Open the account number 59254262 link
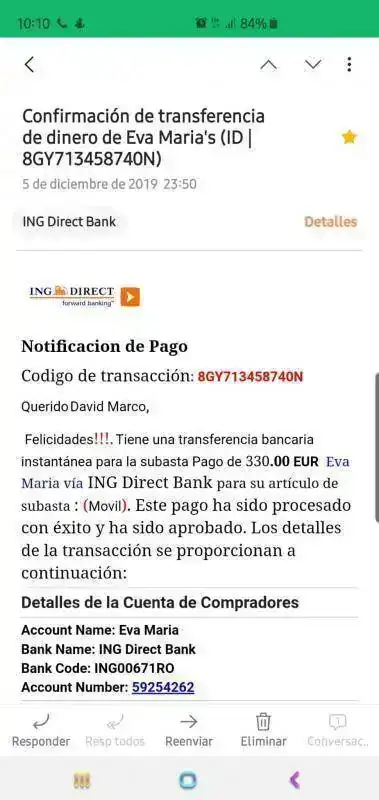Screen dimensions: 379x800 [163, 687]
